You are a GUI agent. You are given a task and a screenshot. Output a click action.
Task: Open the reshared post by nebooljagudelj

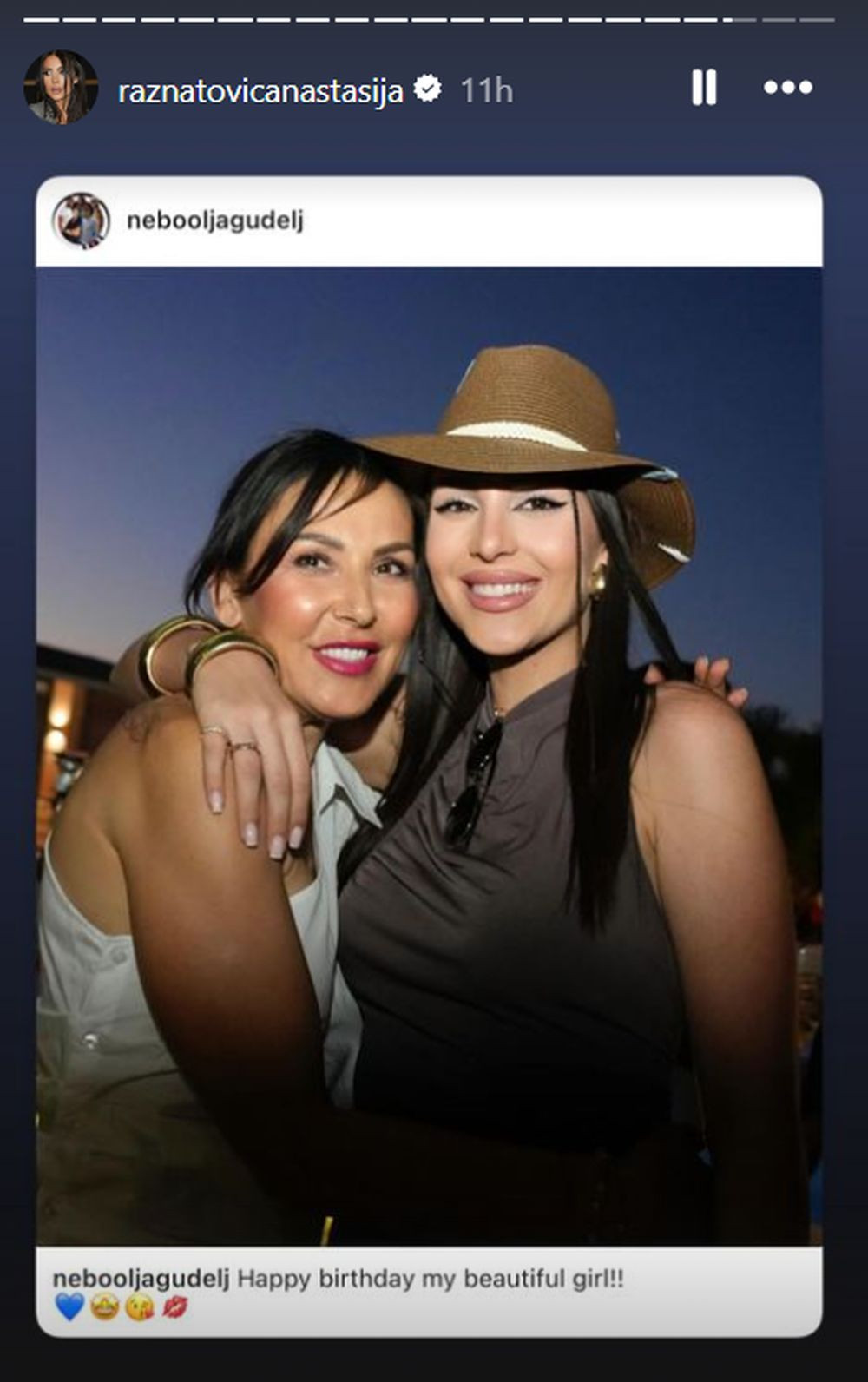(x=429, y=755)
